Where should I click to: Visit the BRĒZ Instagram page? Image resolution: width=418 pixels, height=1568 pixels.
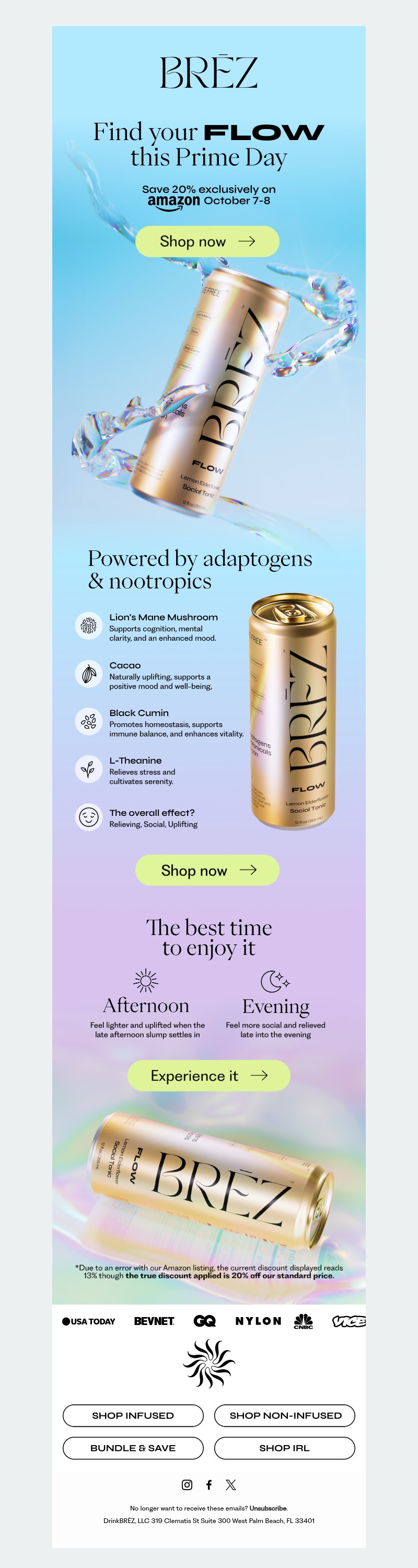click(188, 1484)
